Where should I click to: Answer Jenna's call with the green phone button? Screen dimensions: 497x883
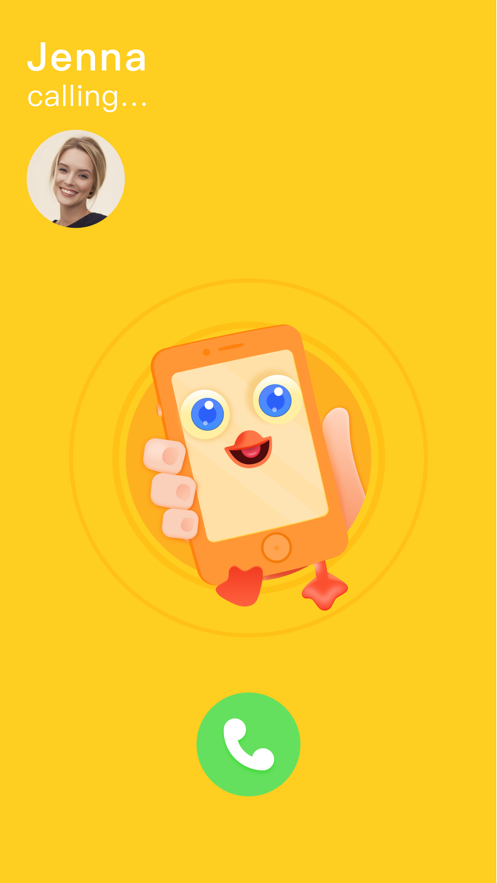248,744
